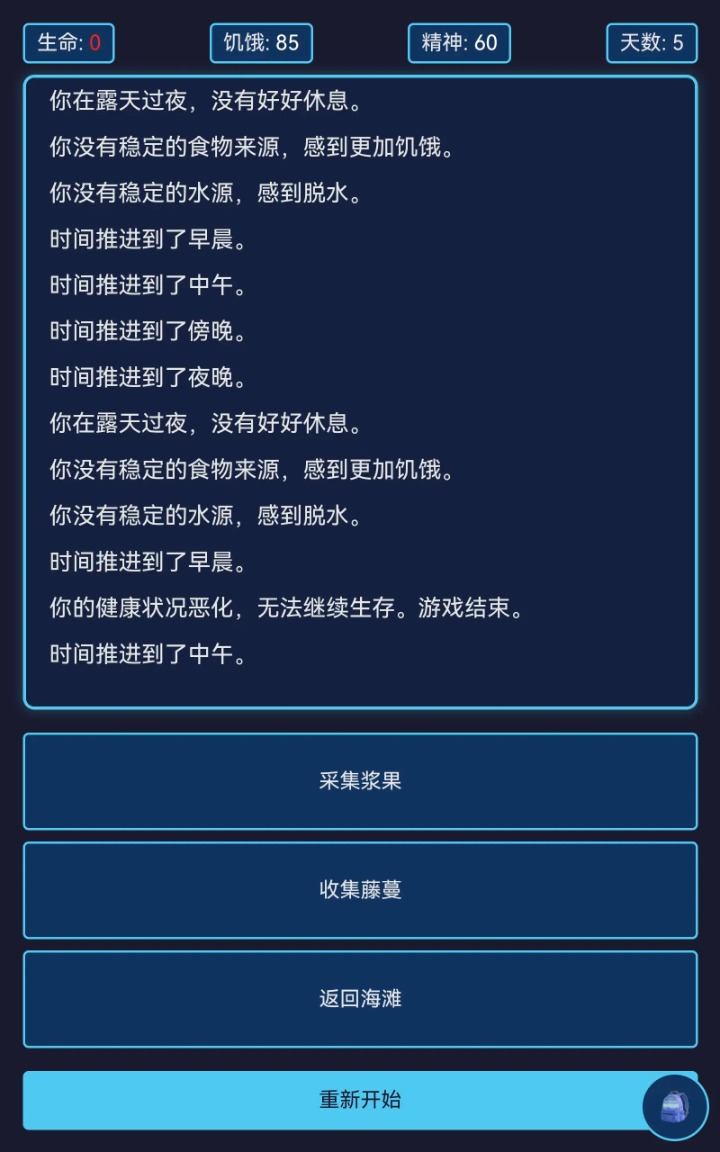Click the 返回海滩 (return to beach) button
This screenshot has width=720, height=1152.
pos(360,999)
